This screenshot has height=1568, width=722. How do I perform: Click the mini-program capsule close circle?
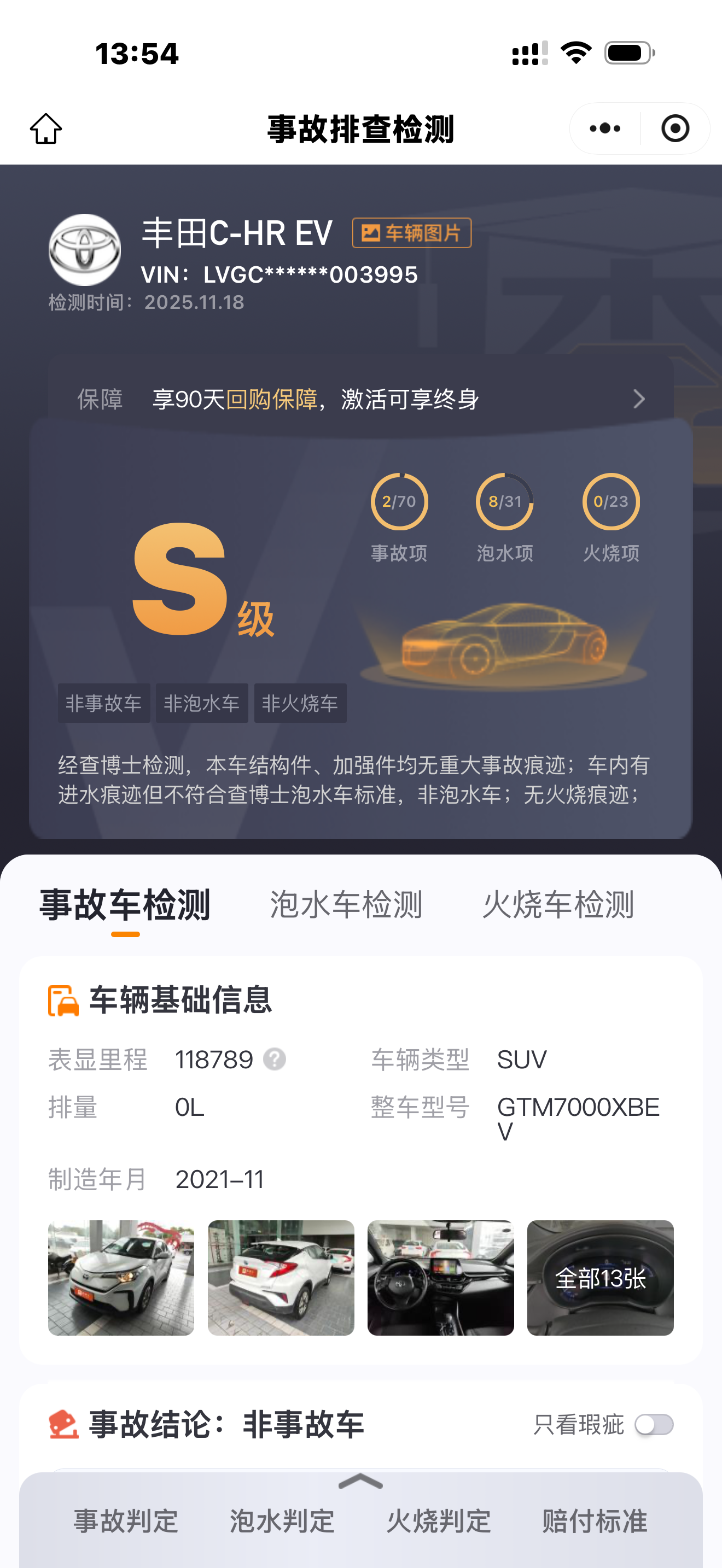[x=676, y=128]
